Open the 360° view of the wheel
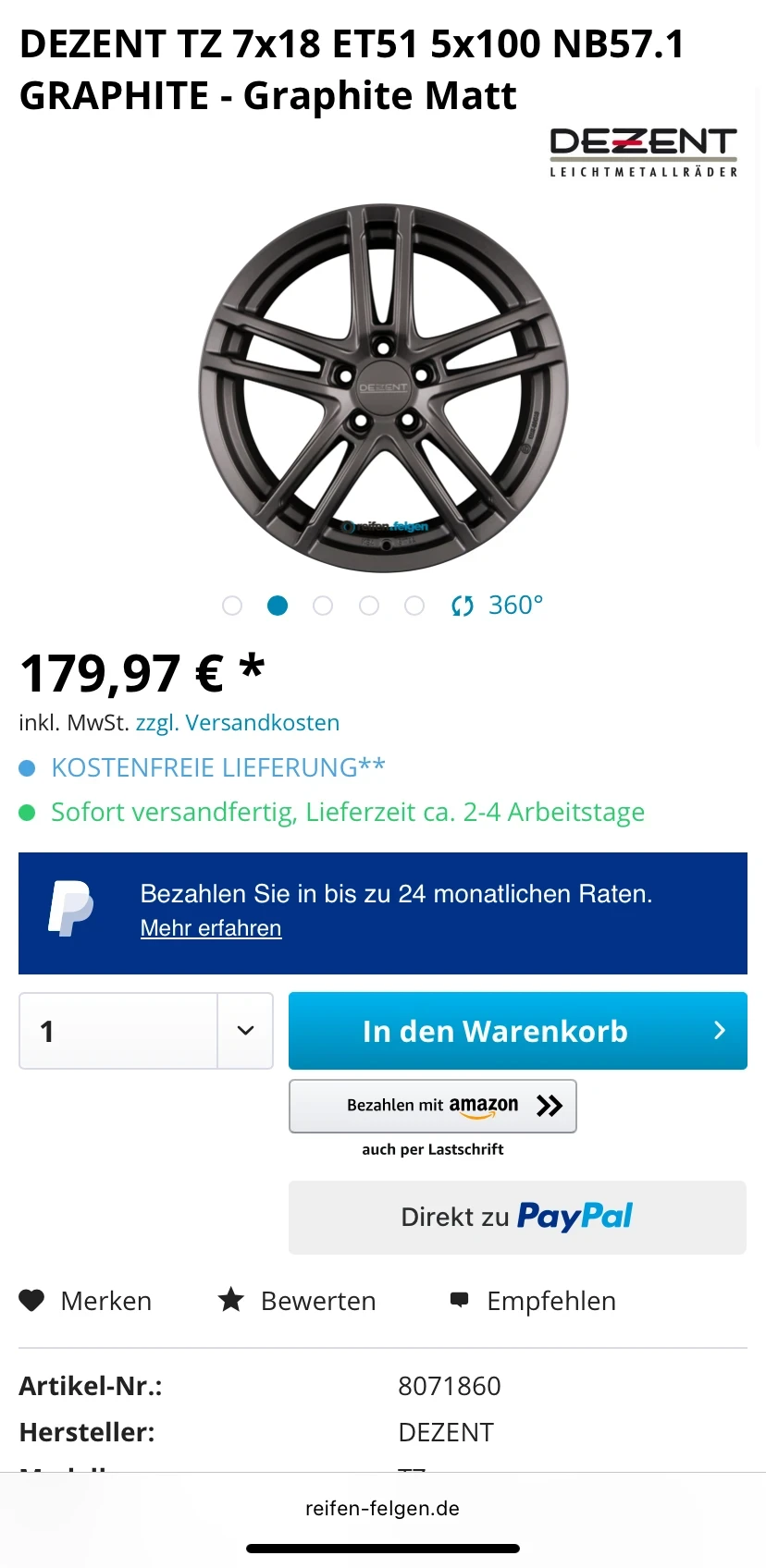766x1568 pixels. pos(498,606)
